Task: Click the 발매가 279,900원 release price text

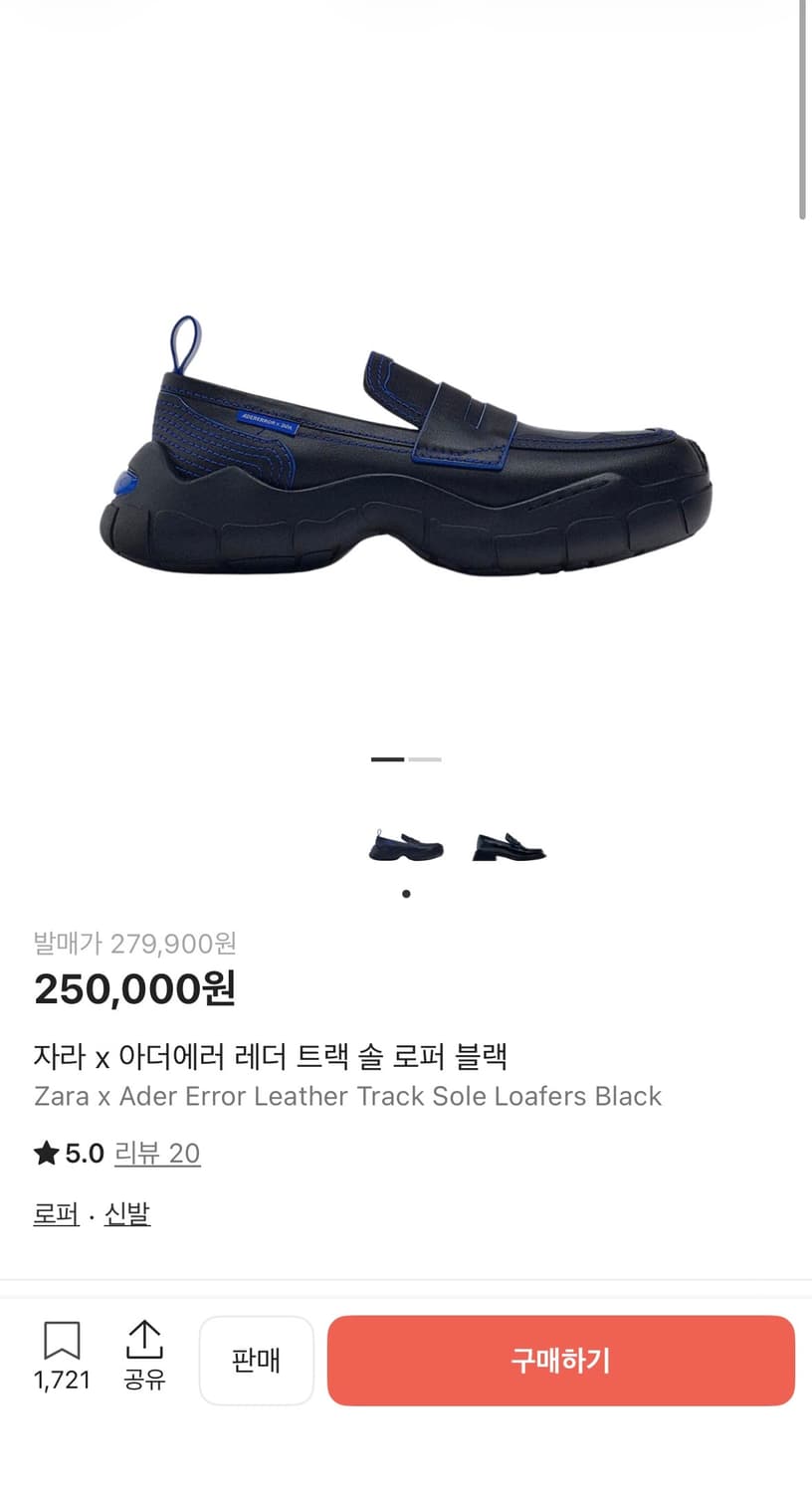Action: click(137, 945)
